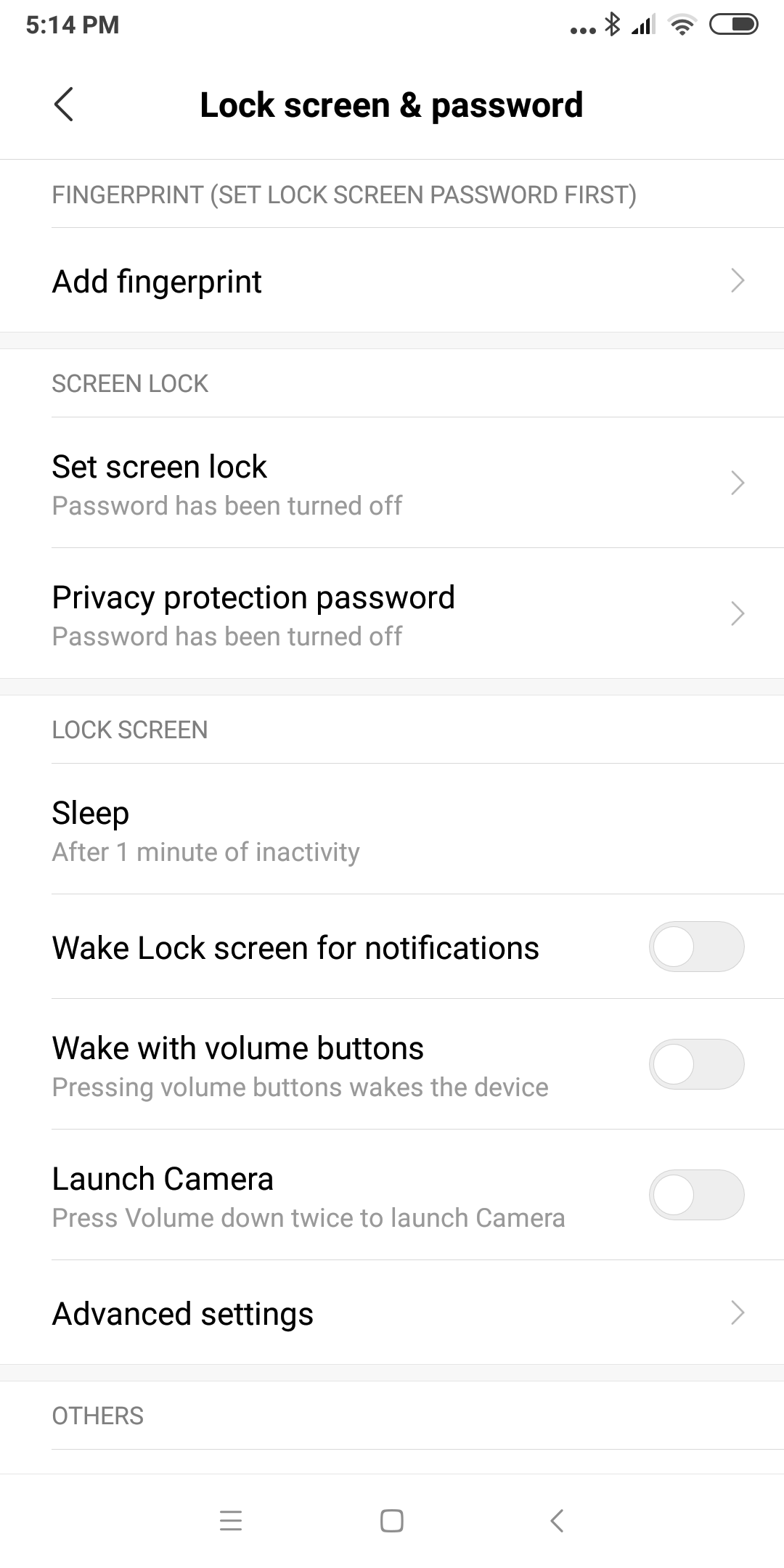Tap the system home button

point(392,1521)
